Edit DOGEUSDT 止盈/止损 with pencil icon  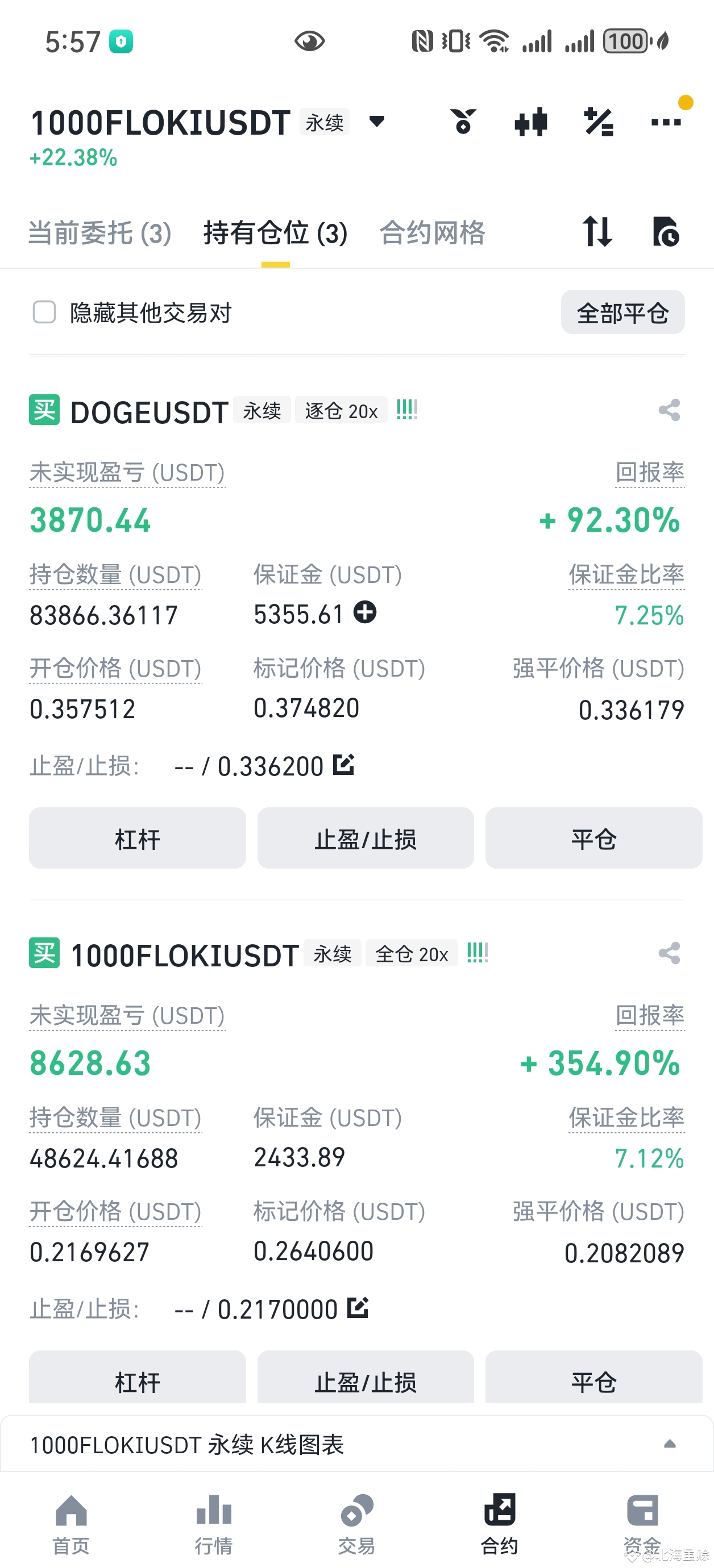coord(344,766)
